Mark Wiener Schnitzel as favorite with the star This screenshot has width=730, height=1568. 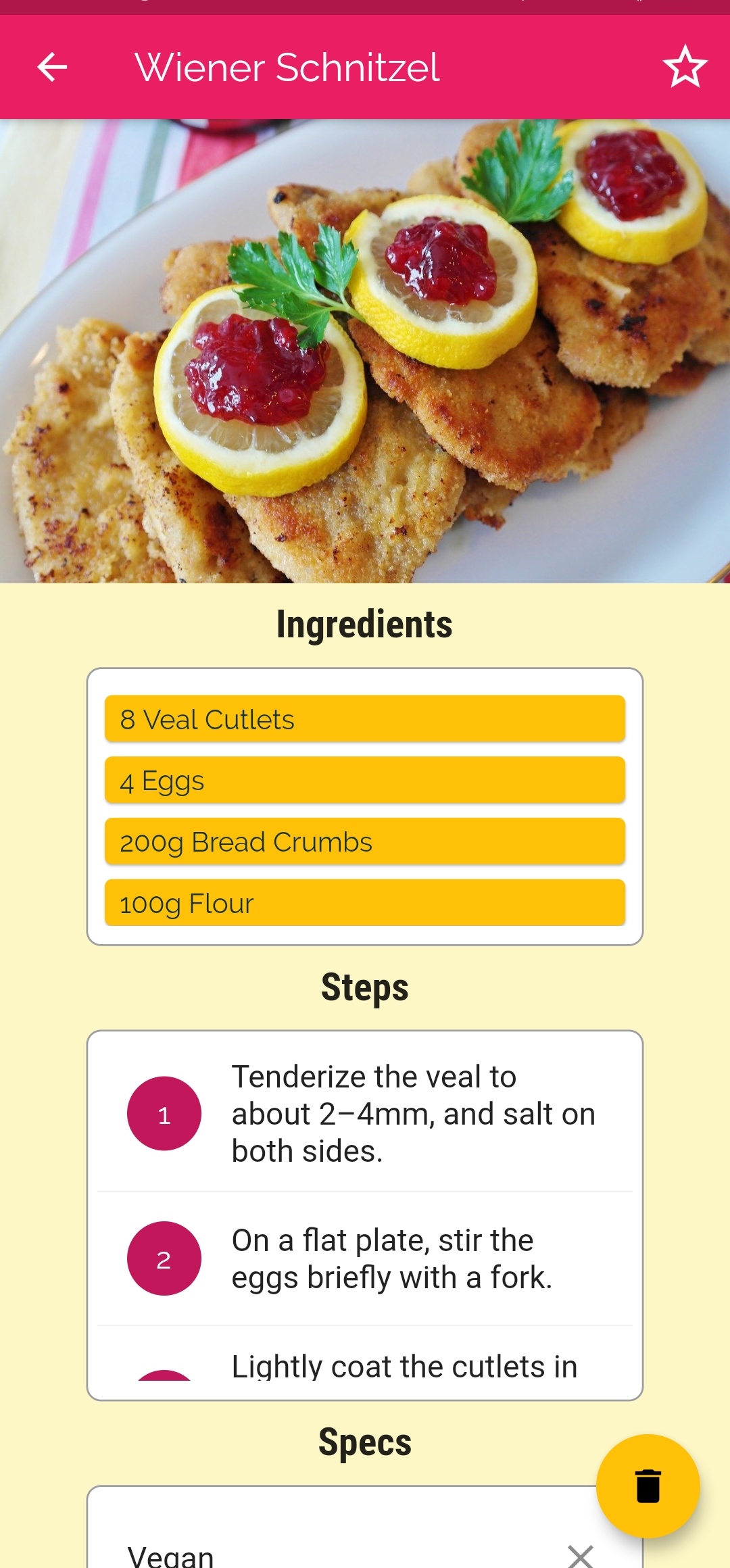point(685,67)
